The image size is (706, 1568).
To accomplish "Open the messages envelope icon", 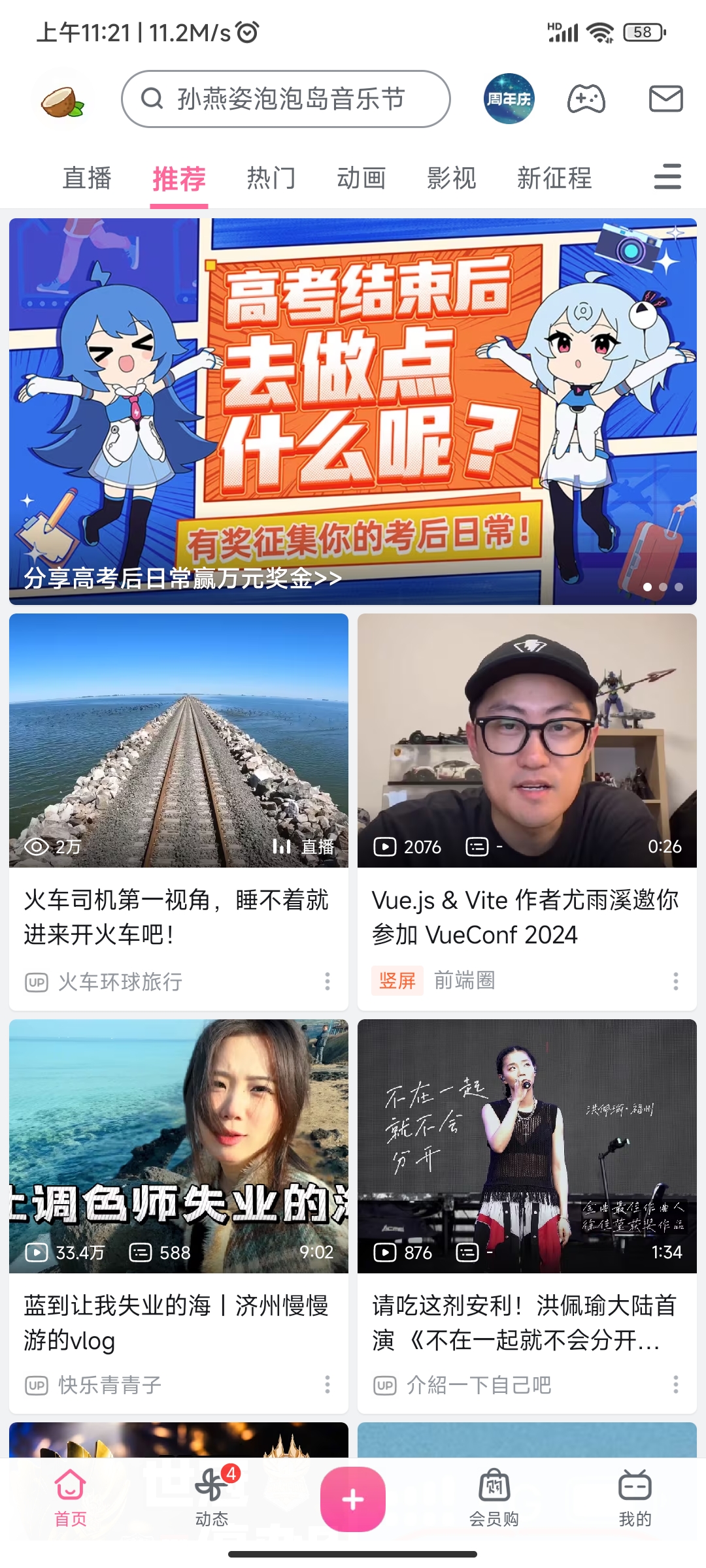I will click(x=665, y=99).
